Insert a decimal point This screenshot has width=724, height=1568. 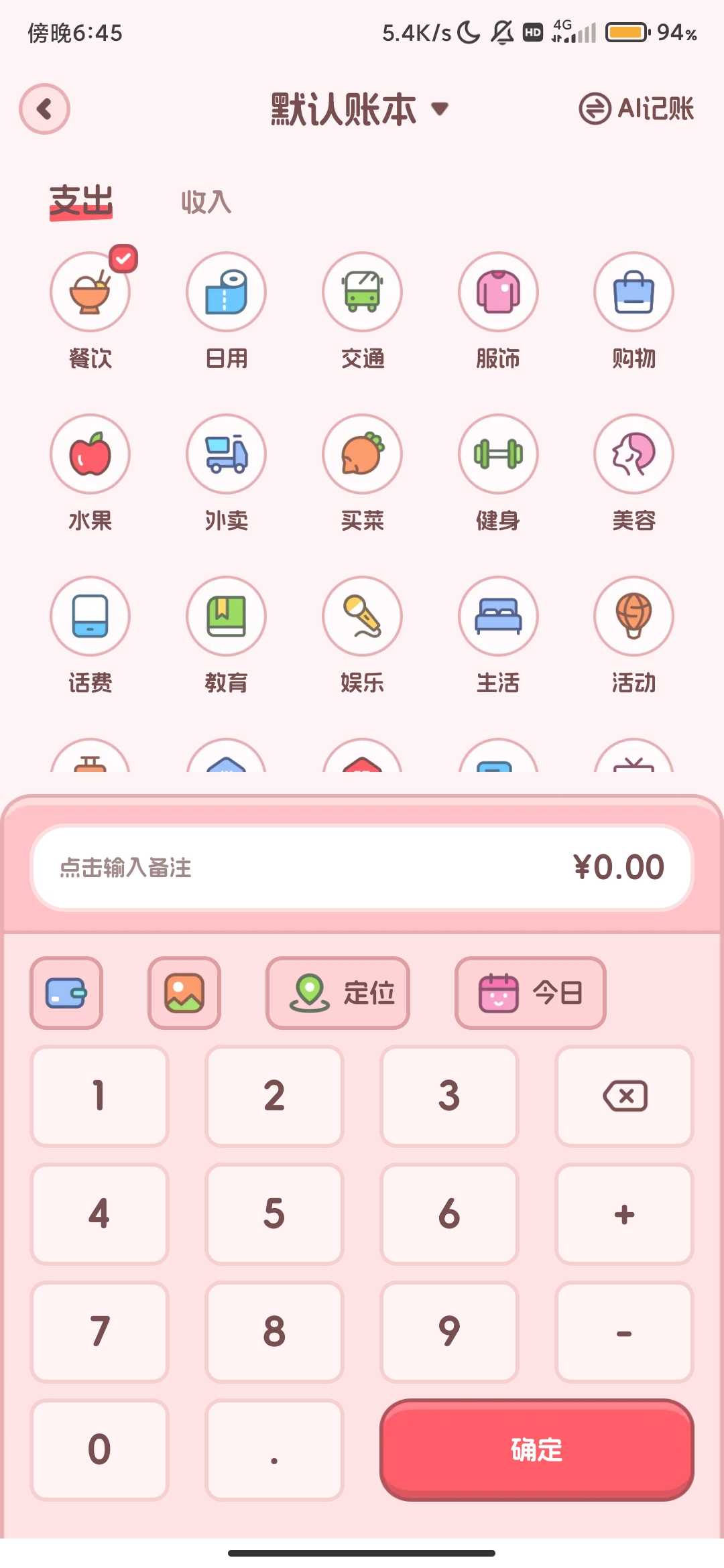[274, 1449]
